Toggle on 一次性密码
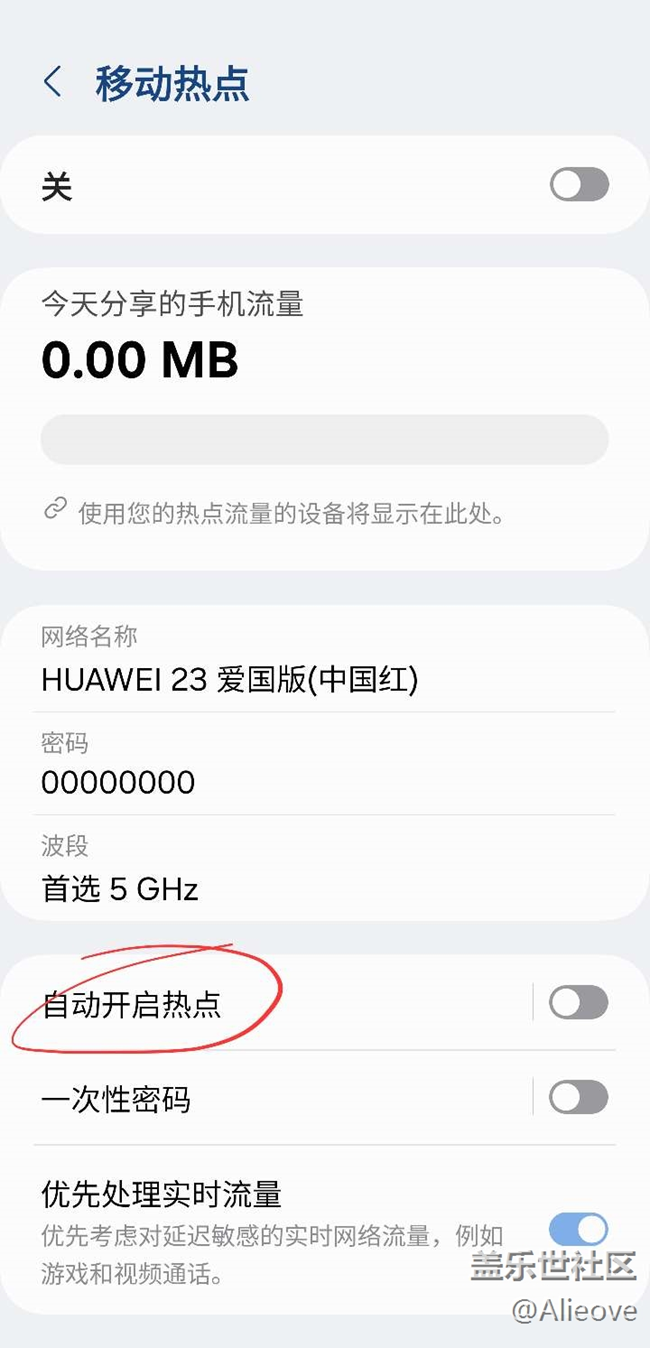The height and width of the screenshot is (1348, 650). [x=578, y=1098]
